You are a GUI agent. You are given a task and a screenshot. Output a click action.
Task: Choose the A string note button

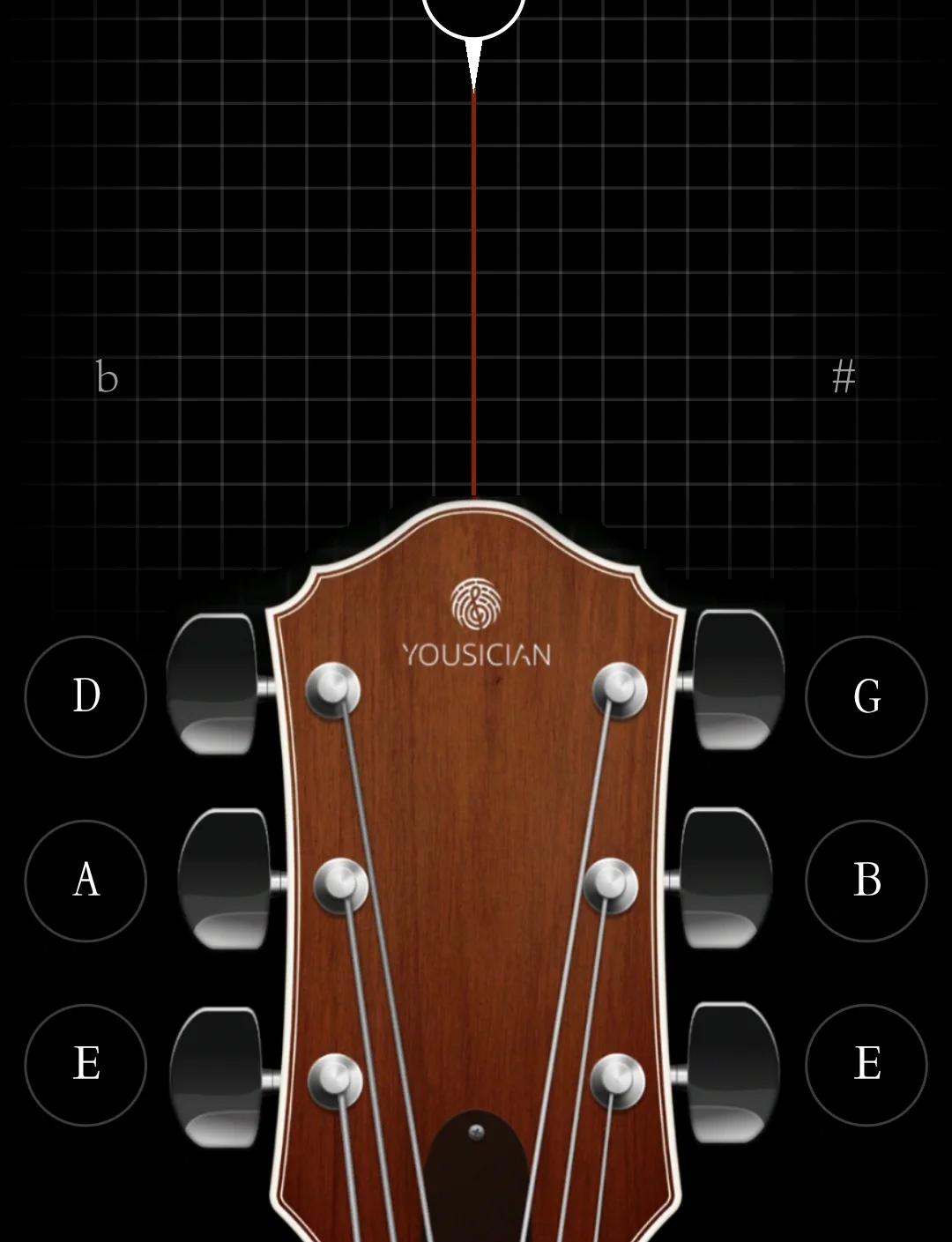tap(86, 881)
